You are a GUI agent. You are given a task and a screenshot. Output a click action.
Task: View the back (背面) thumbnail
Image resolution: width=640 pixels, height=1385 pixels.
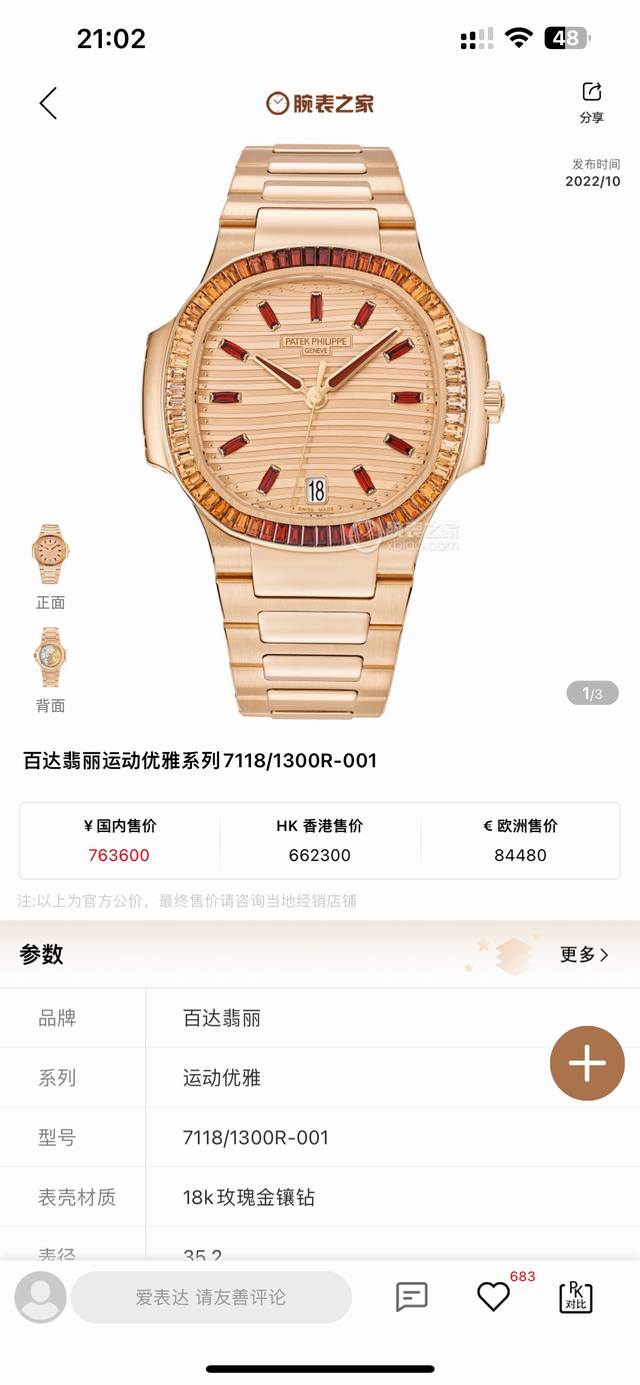51,670
